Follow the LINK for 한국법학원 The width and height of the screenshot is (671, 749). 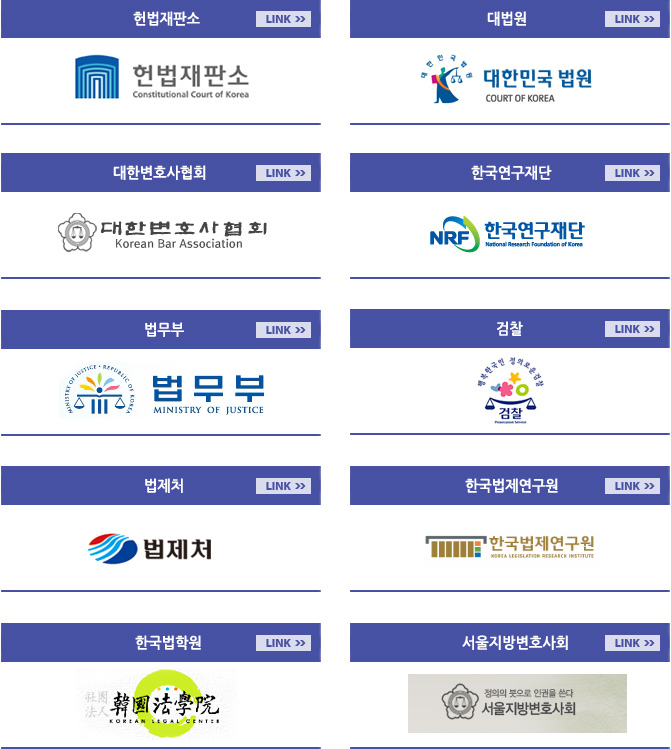pyautogui.click(x=284, y=643)
